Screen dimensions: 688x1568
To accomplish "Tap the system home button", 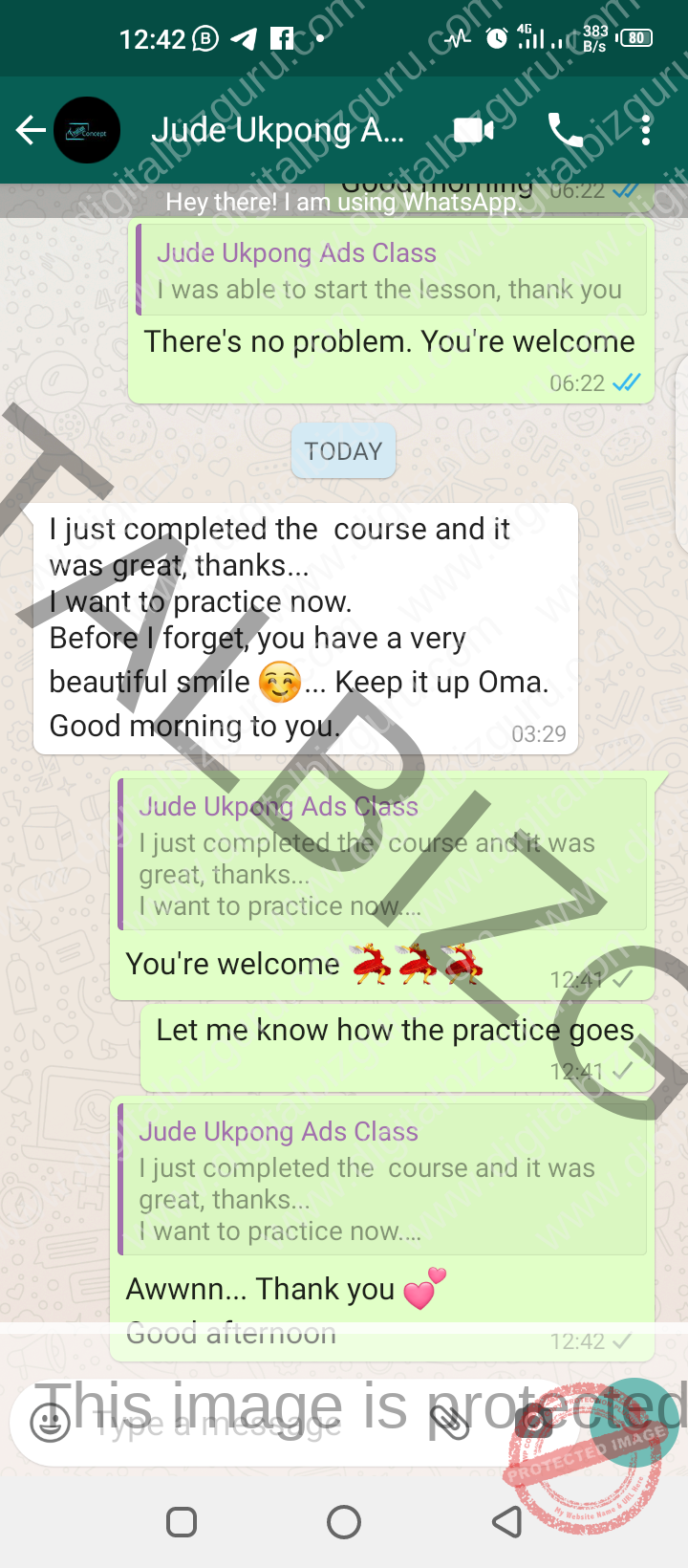I will tap(344, 1521).
